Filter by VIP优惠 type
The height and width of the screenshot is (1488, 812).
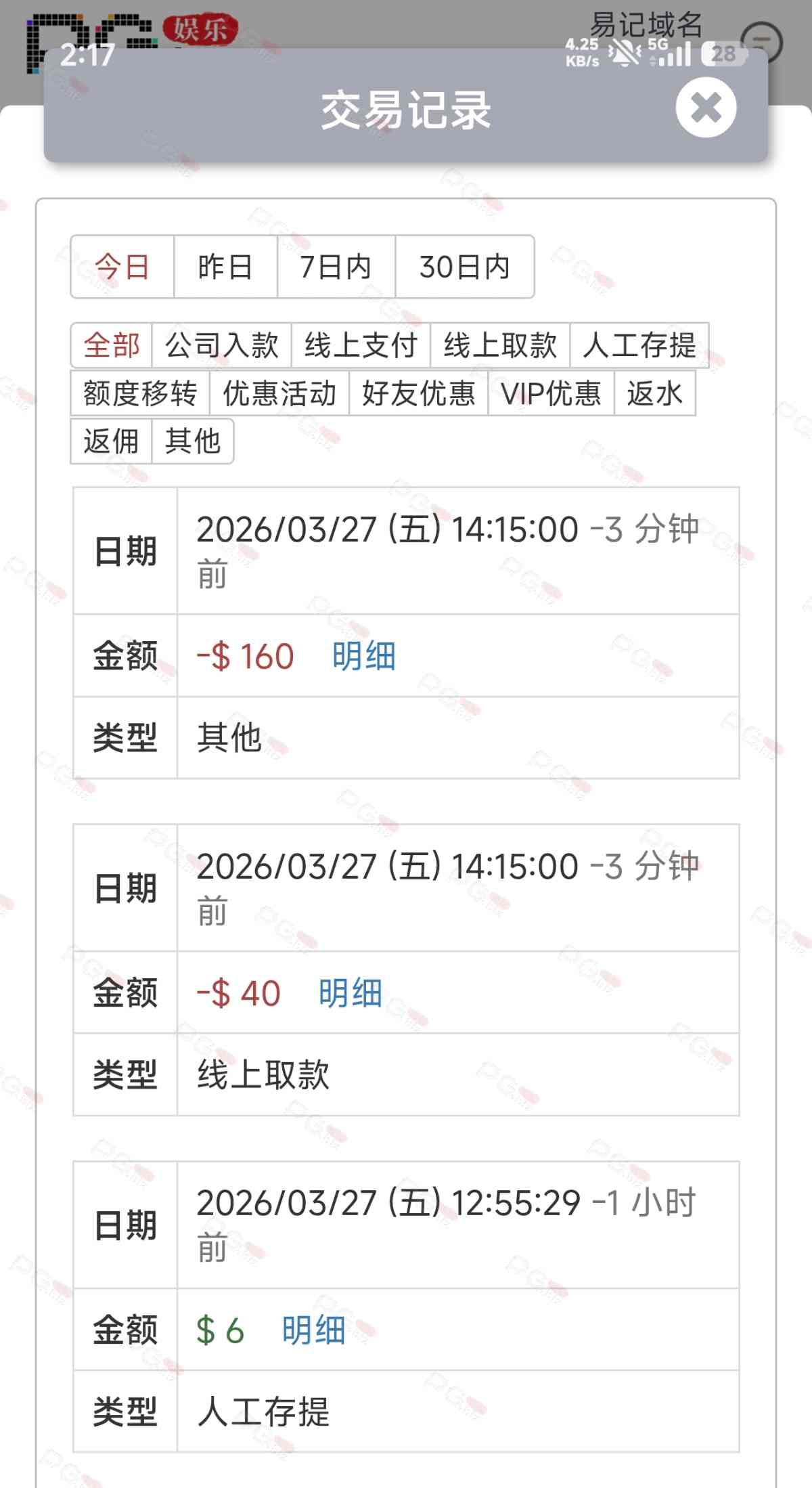point(551,393)
